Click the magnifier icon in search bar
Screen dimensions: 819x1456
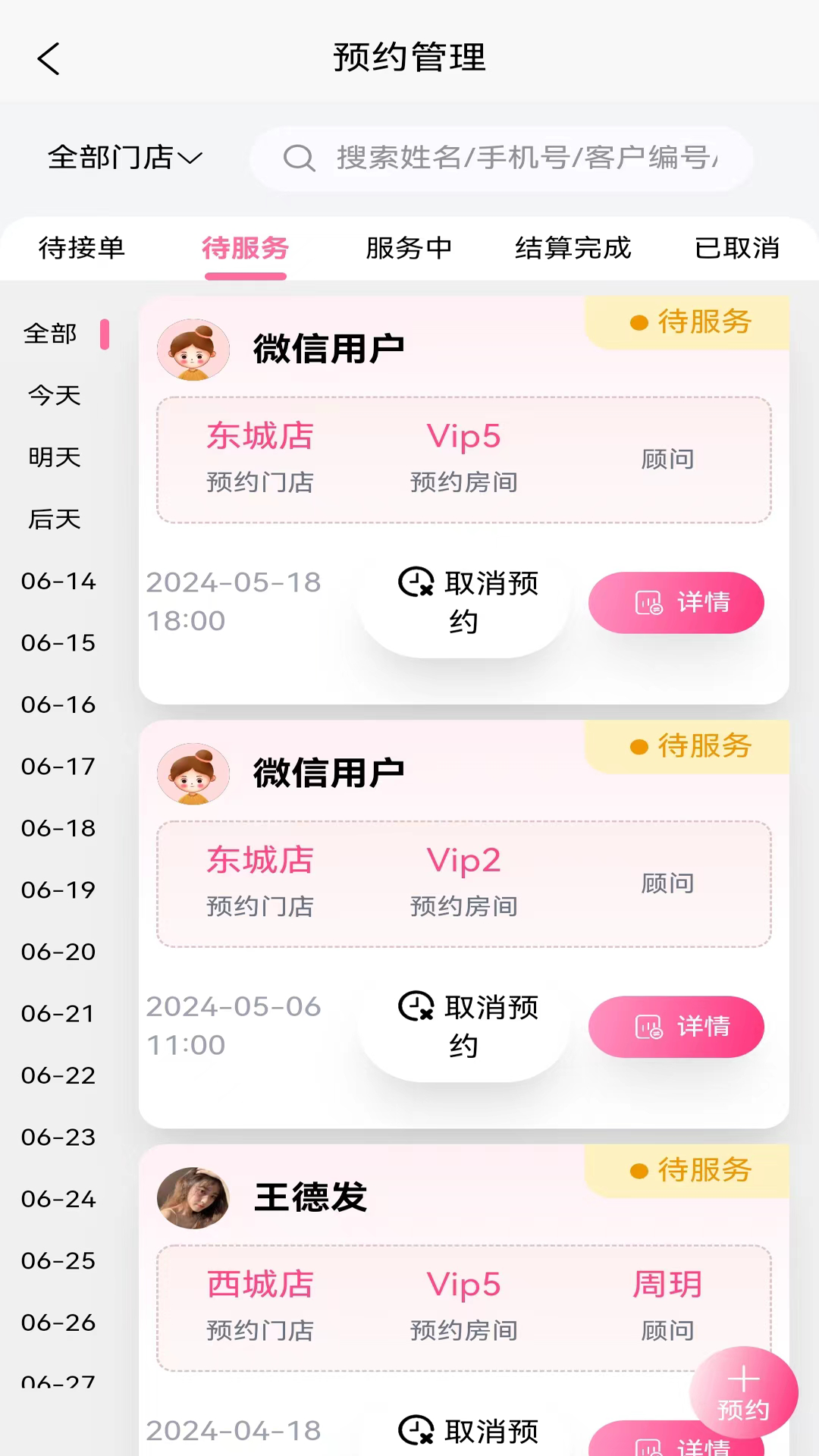(300, 158)
